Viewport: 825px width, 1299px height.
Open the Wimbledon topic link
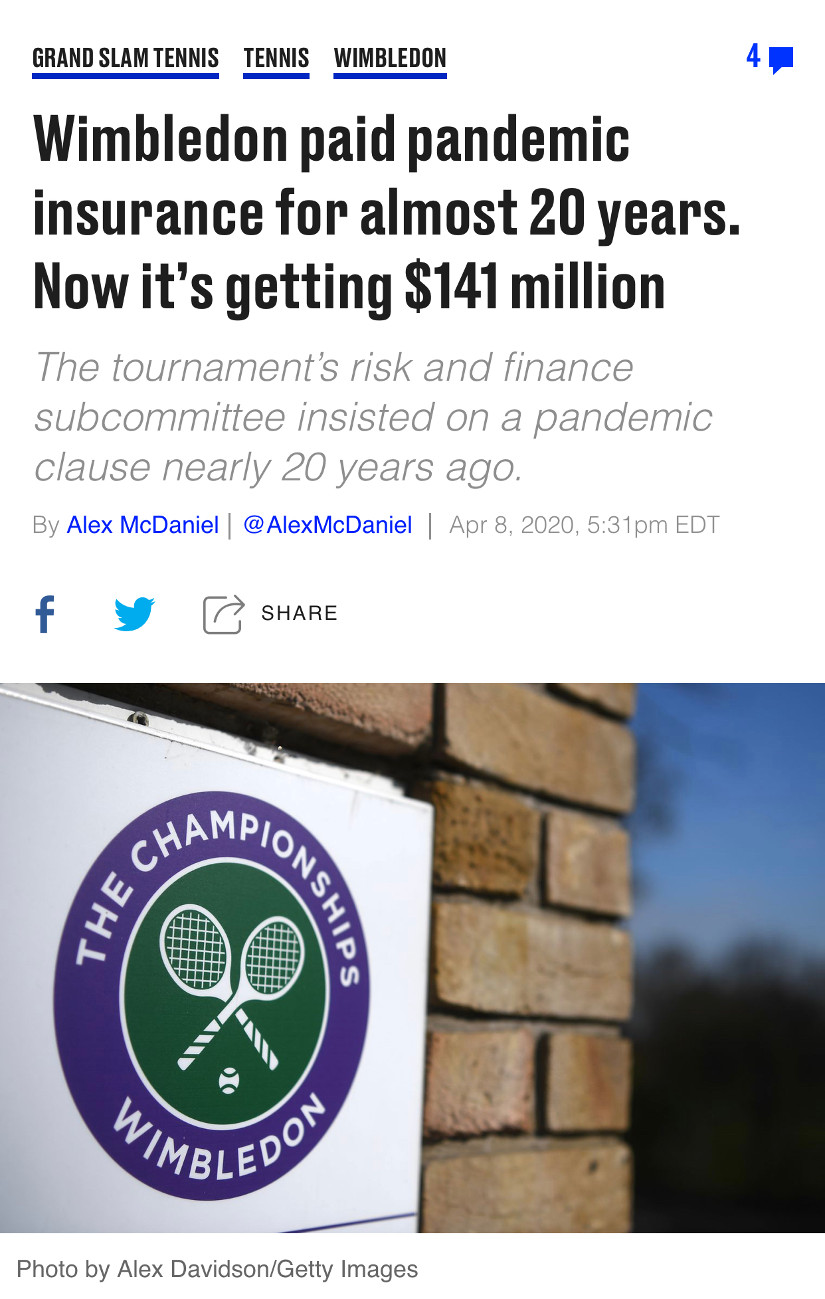(x=390, y=59)
